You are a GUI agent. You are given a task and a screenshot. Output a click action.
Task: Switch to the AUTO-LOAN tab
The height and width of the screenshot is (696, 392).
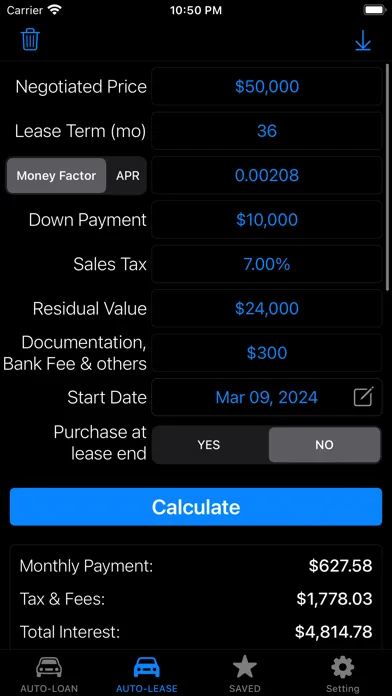point(49,675)
